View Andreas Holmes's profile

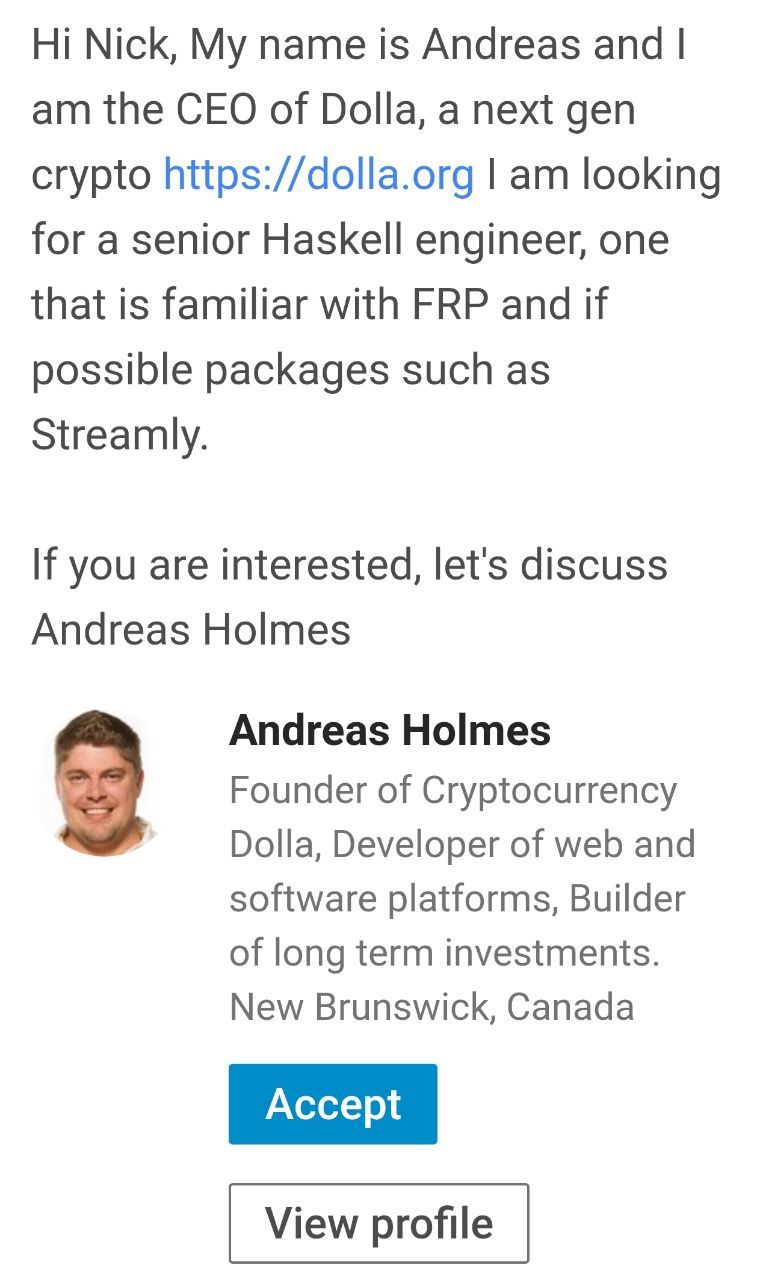378,1223
